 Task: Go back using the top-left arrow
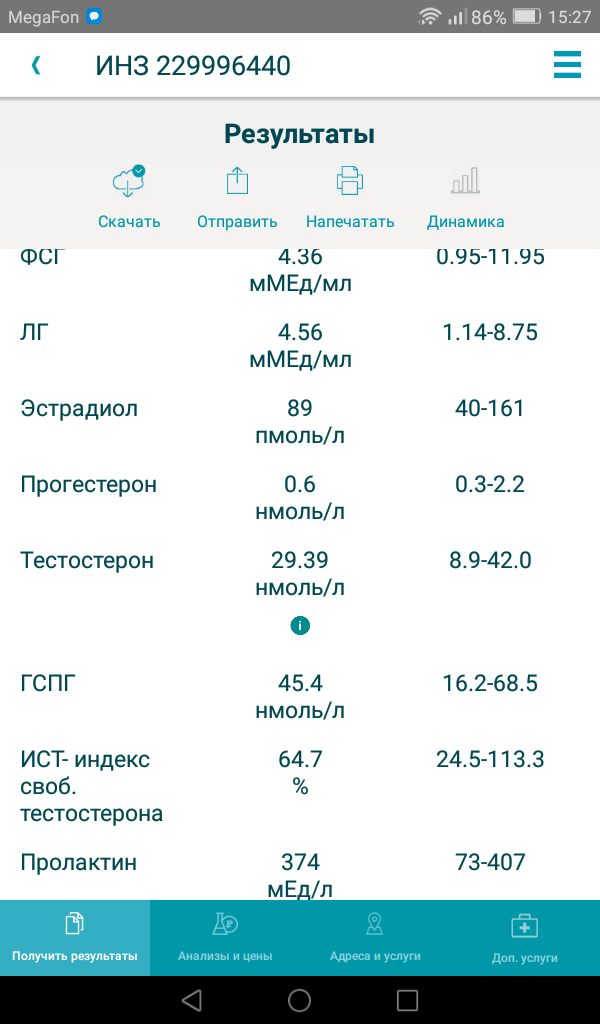pos(36,66)
